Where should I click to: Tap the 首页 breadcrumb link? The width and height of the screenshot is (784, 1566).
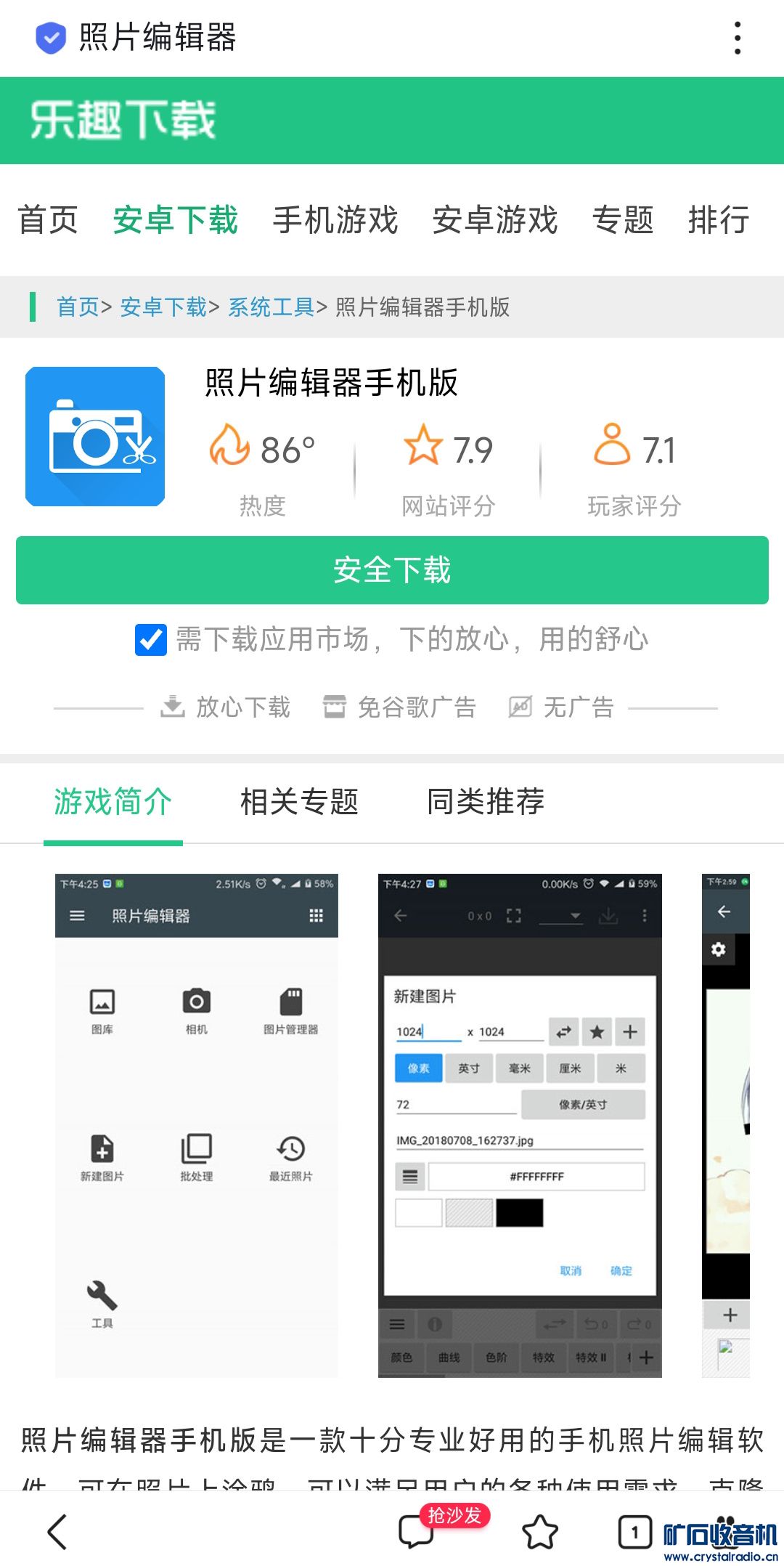point(78,307)
